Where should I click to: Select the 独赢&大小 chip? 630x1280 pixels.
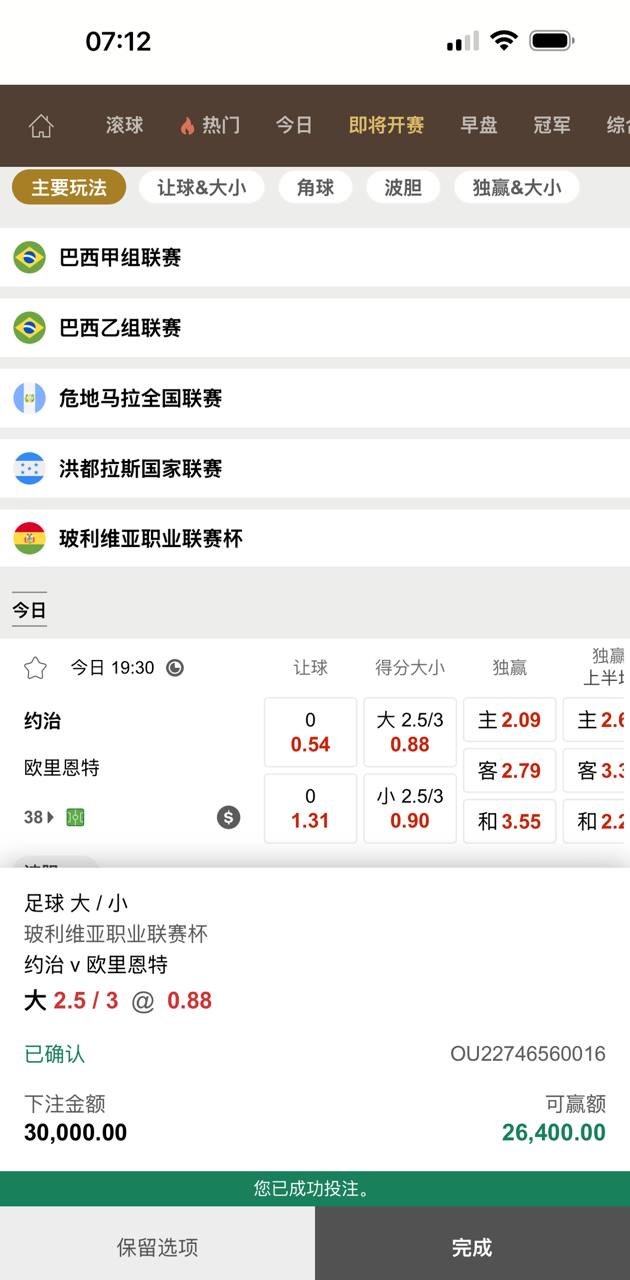pos(517,187)
